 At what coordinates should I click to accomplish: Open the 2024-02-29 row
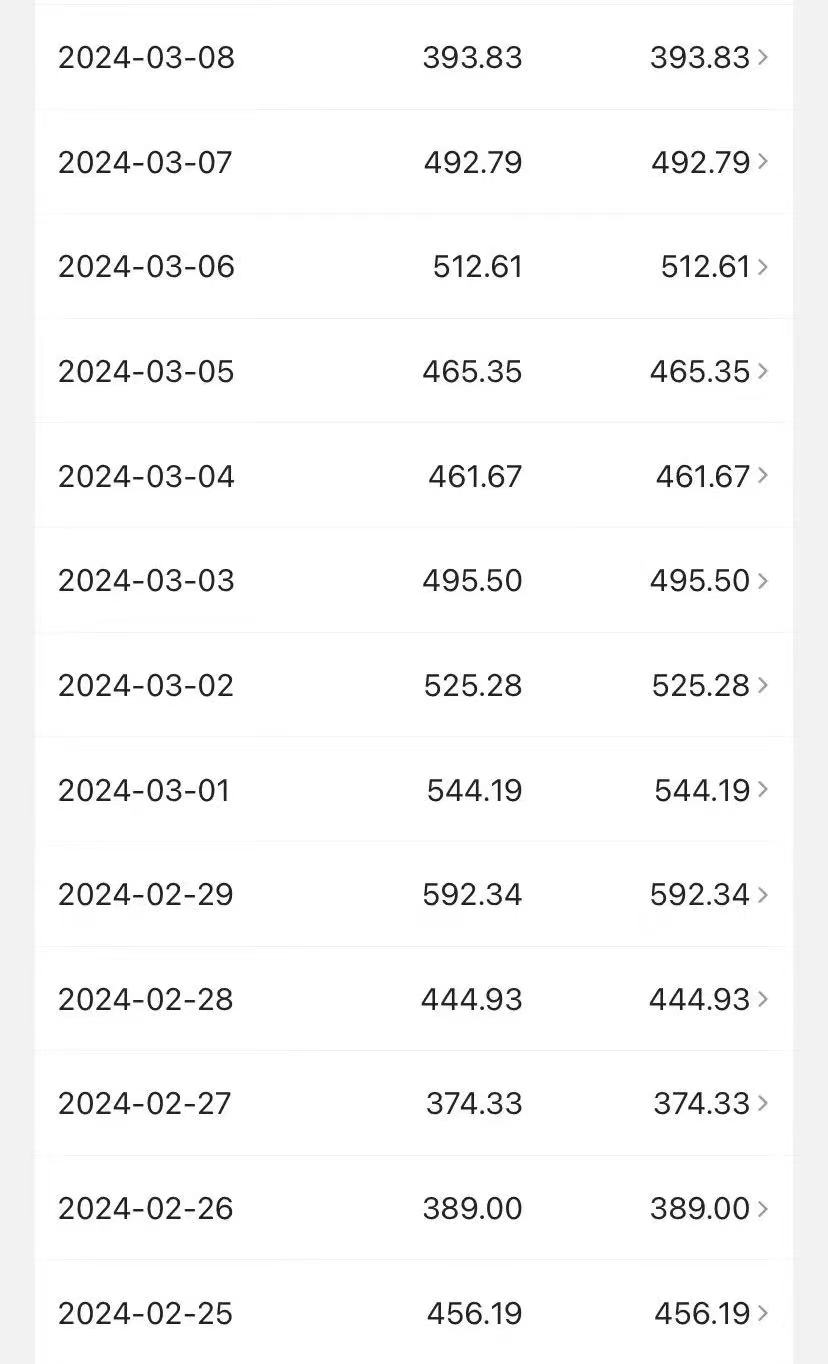(413, 894)
